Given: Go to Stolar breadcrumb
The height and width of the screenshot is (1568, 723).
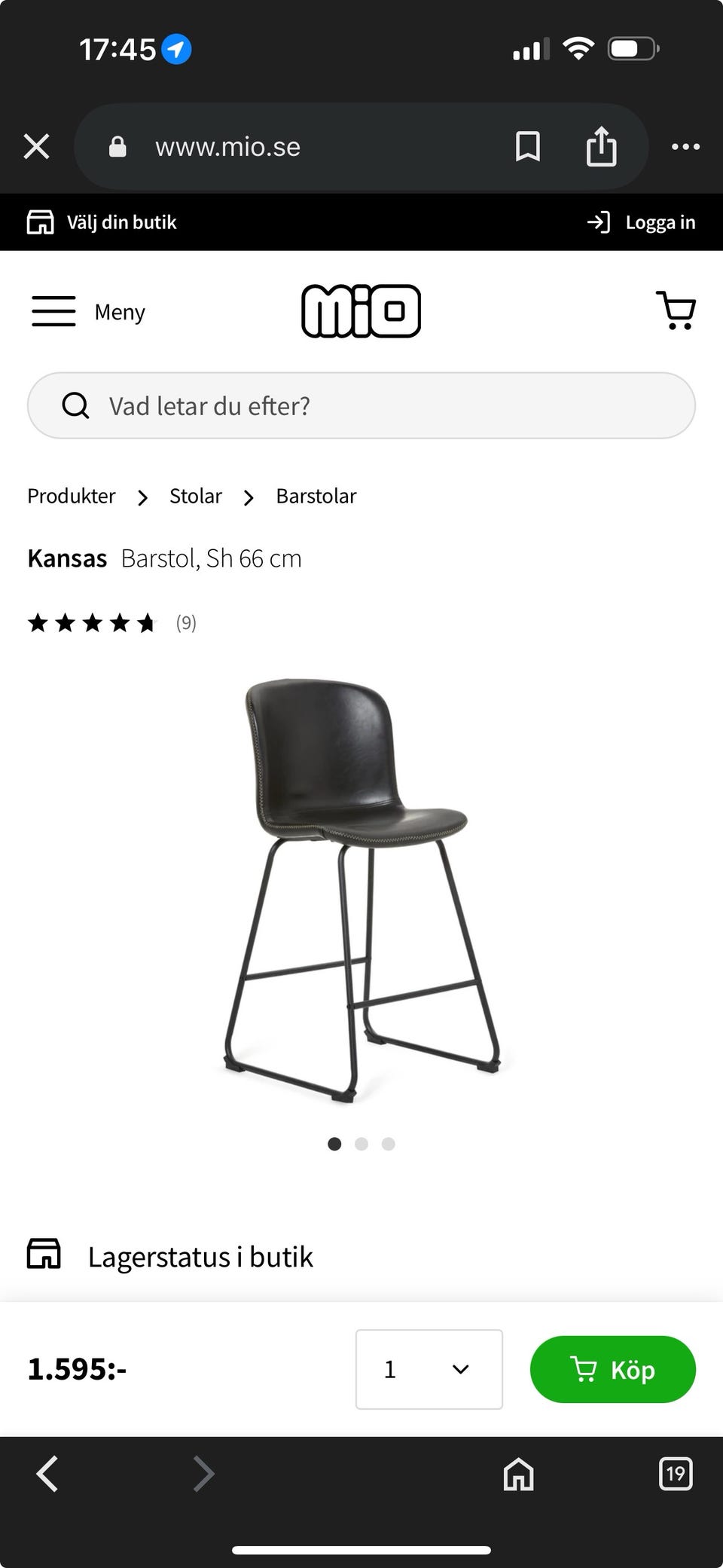Looking at the screenshot, I should tap(196, 496).
